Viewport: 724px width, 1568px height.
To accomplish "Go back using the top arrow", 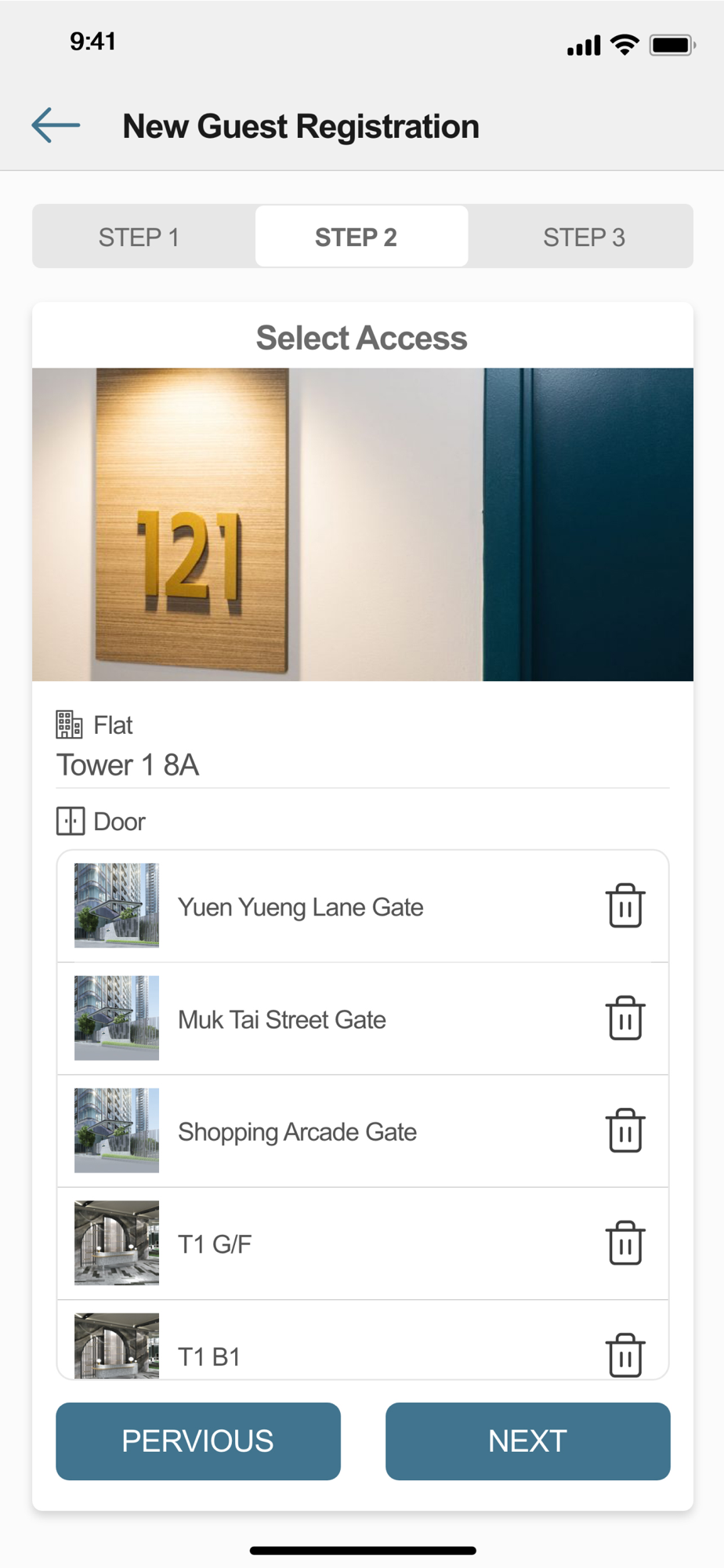I will click(56, 125).
